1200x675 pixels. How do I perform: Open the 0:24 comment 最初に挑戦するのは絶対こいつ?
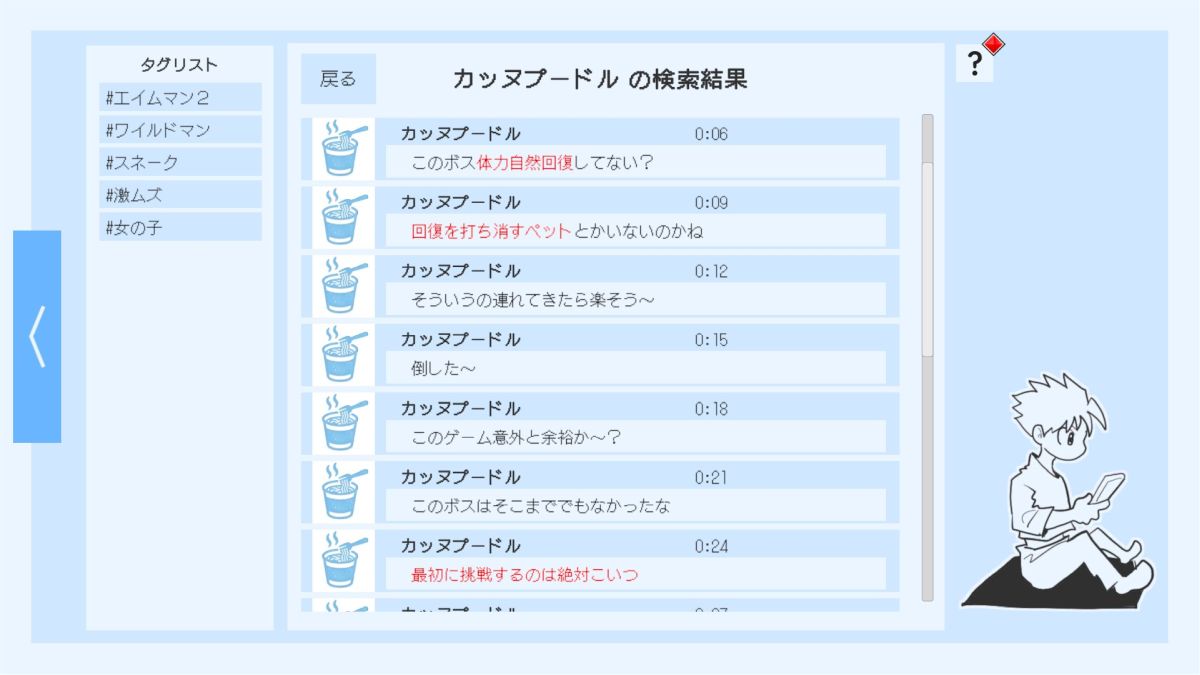(x=600, y=561)
